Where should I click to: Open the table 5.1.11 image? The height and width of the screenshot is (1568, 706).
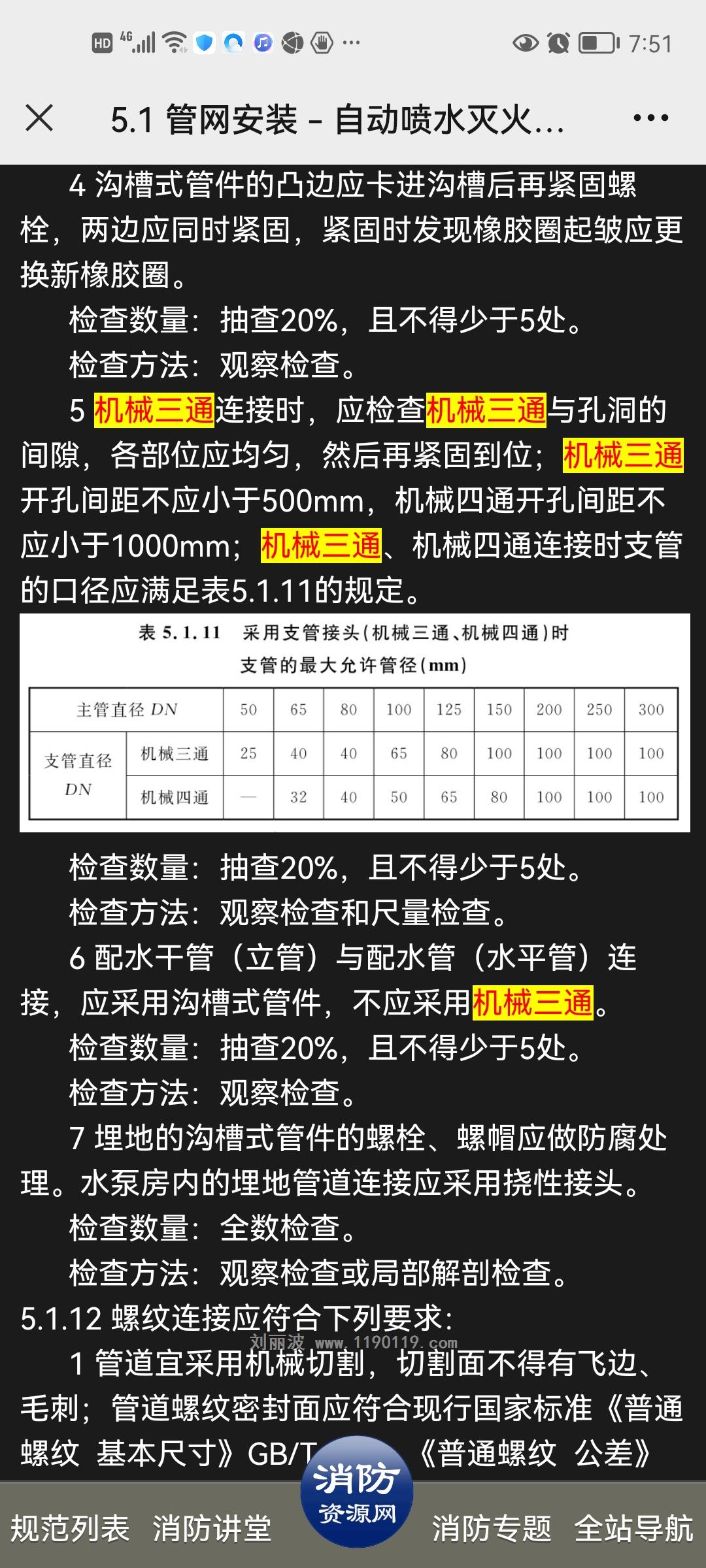point(354,723)
